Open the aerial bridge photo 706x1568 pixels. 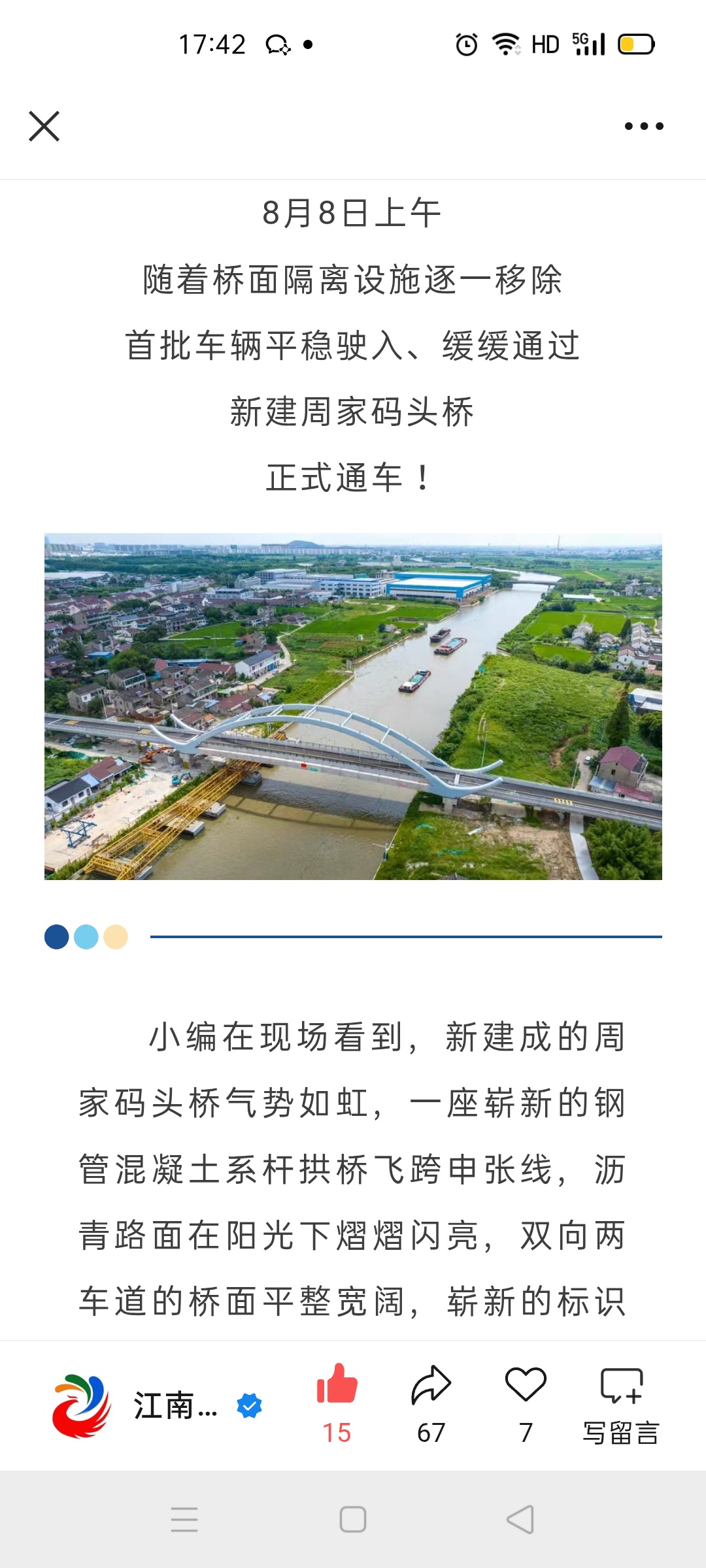[x=353, y=706]
